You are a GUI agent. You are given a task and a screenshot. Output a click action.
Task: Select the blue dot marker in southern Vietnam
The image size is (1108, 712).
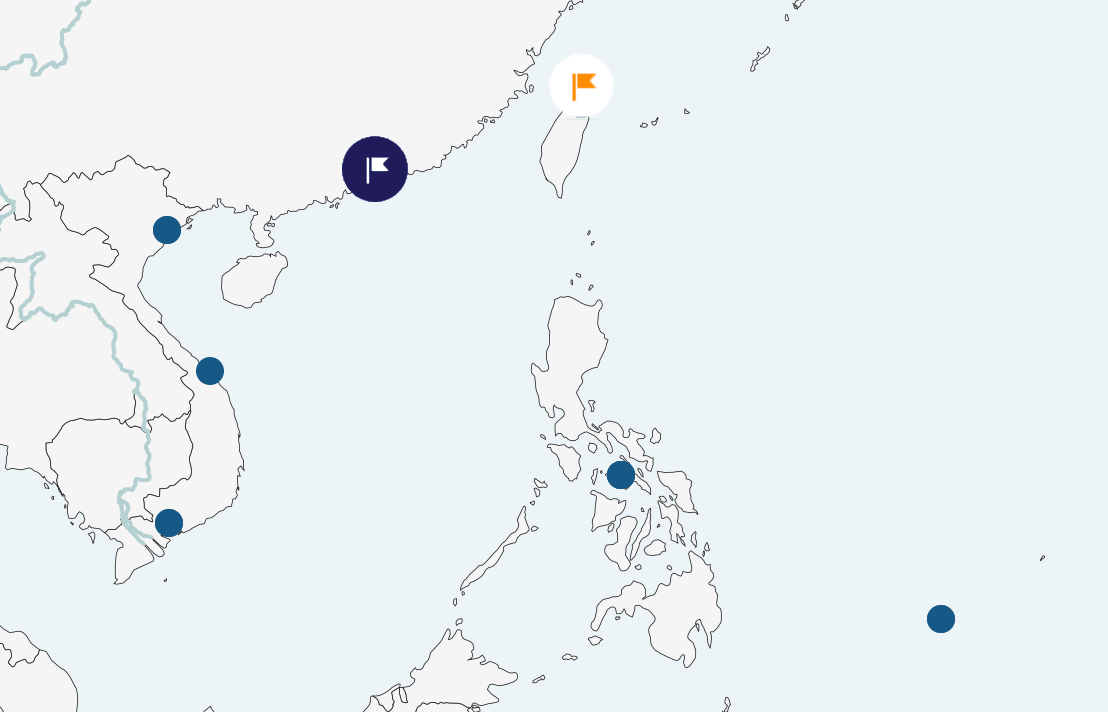coord(169,522)
